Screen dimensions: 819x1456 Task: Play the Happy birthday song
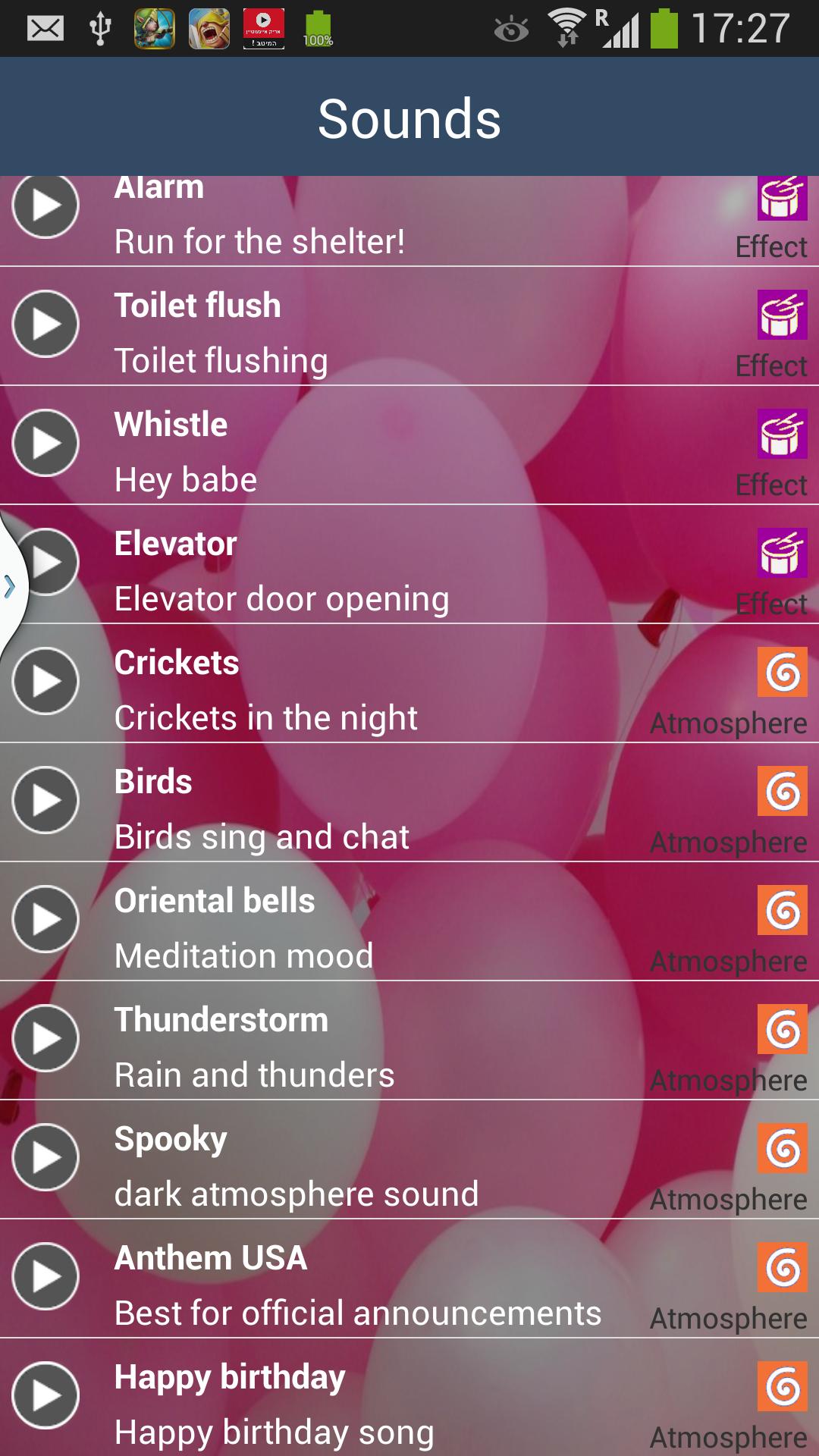click(x=45, y=1396)
